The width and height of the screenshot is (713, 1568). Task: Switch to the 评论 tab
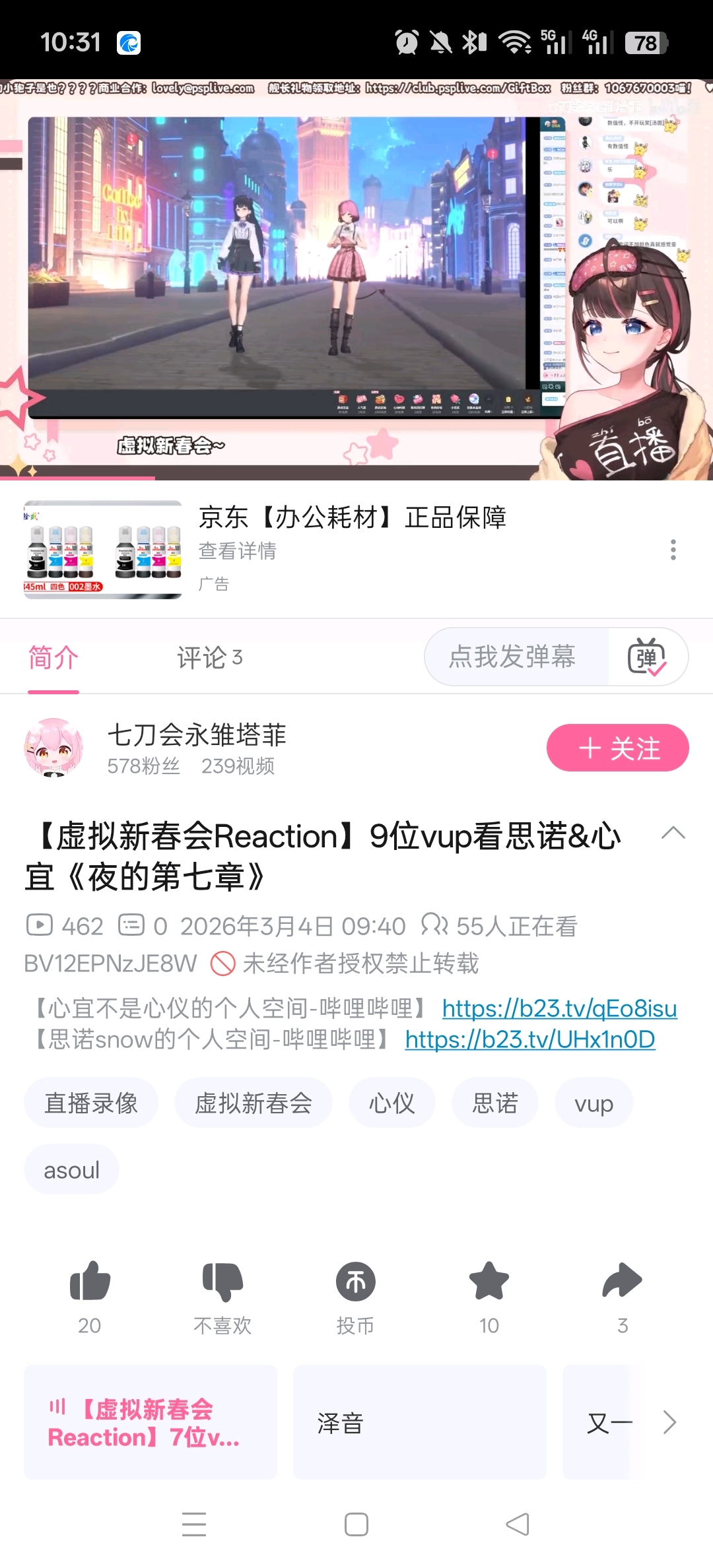[209, 658]
